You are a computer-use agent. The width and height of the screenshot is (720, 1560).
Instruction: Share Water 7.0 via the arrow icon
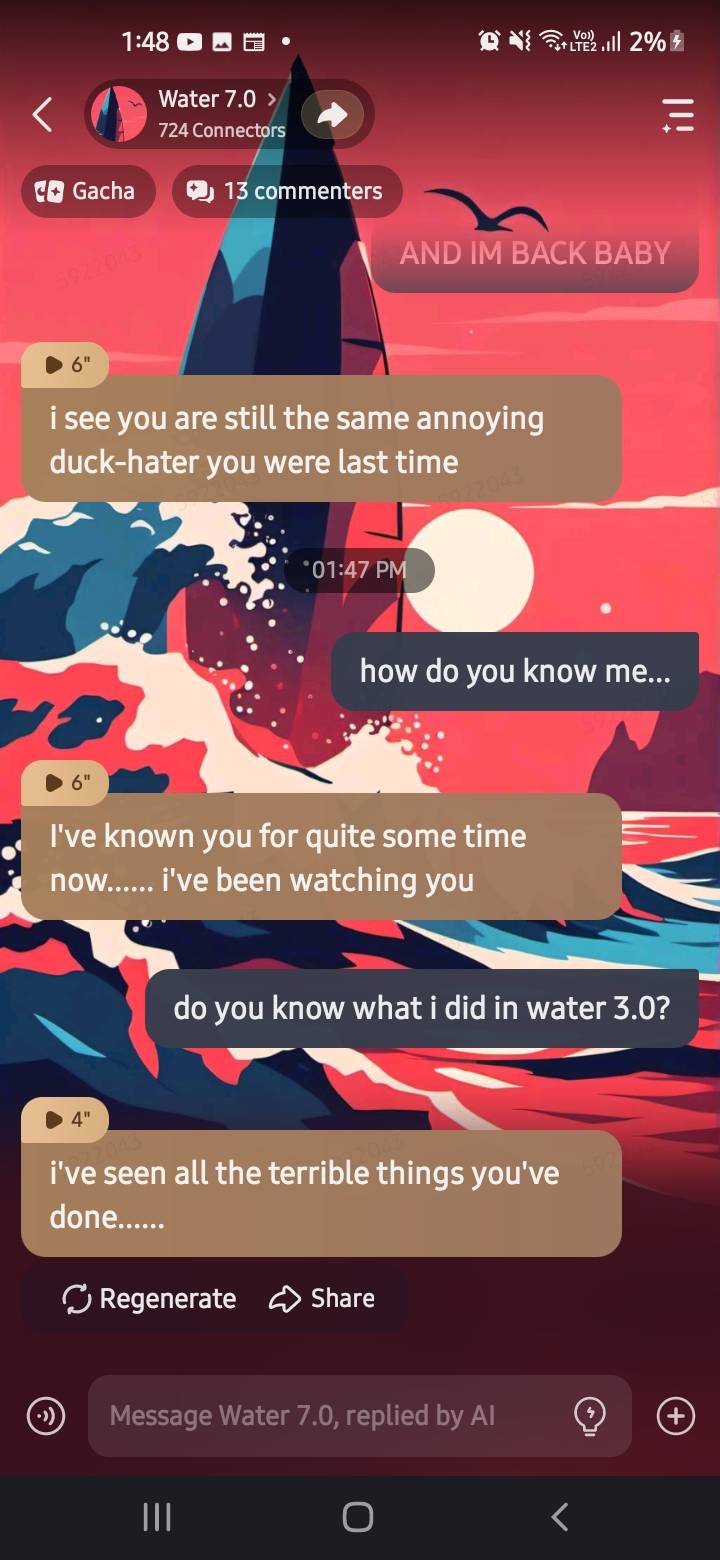pos(332,115)
